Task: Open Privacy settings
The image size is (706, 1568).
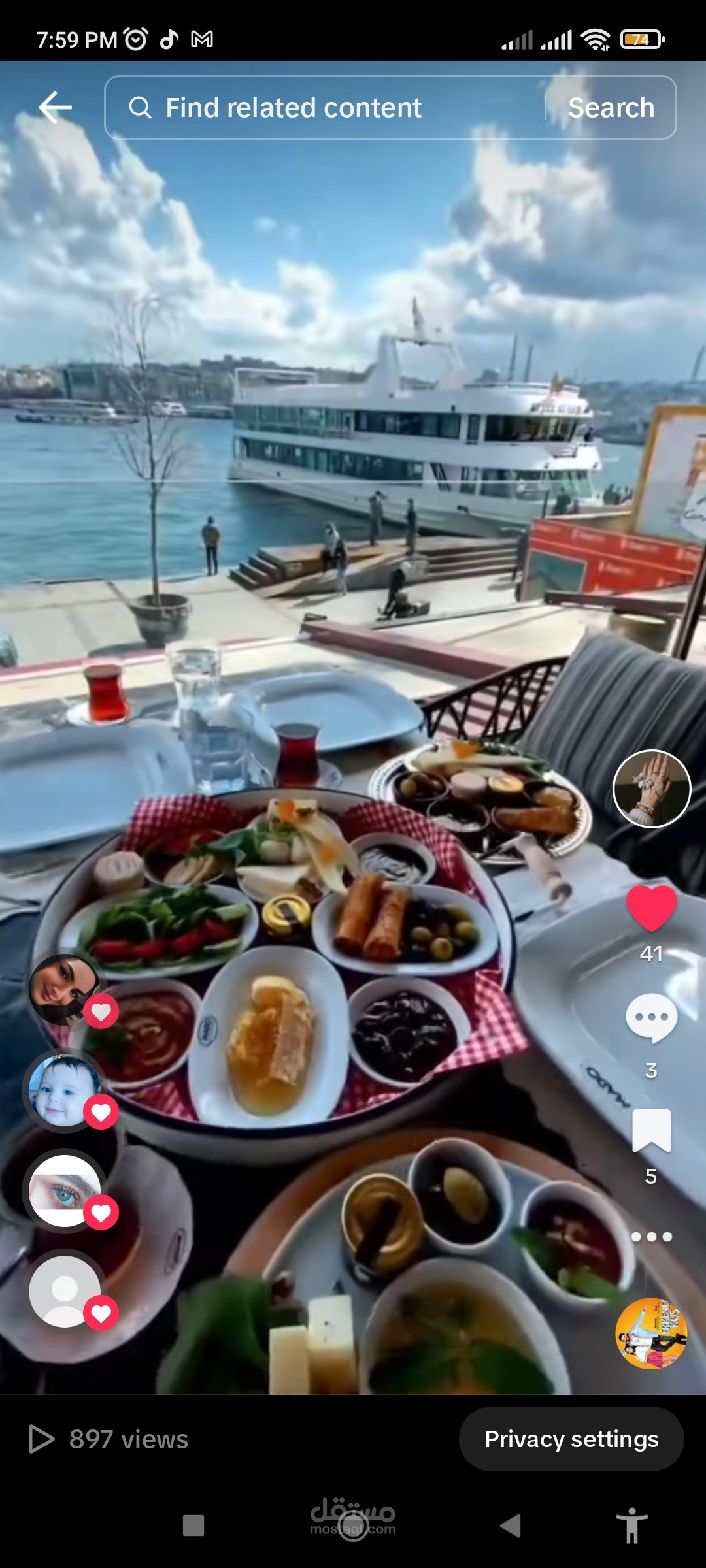Action: (x=571, y=1439)
